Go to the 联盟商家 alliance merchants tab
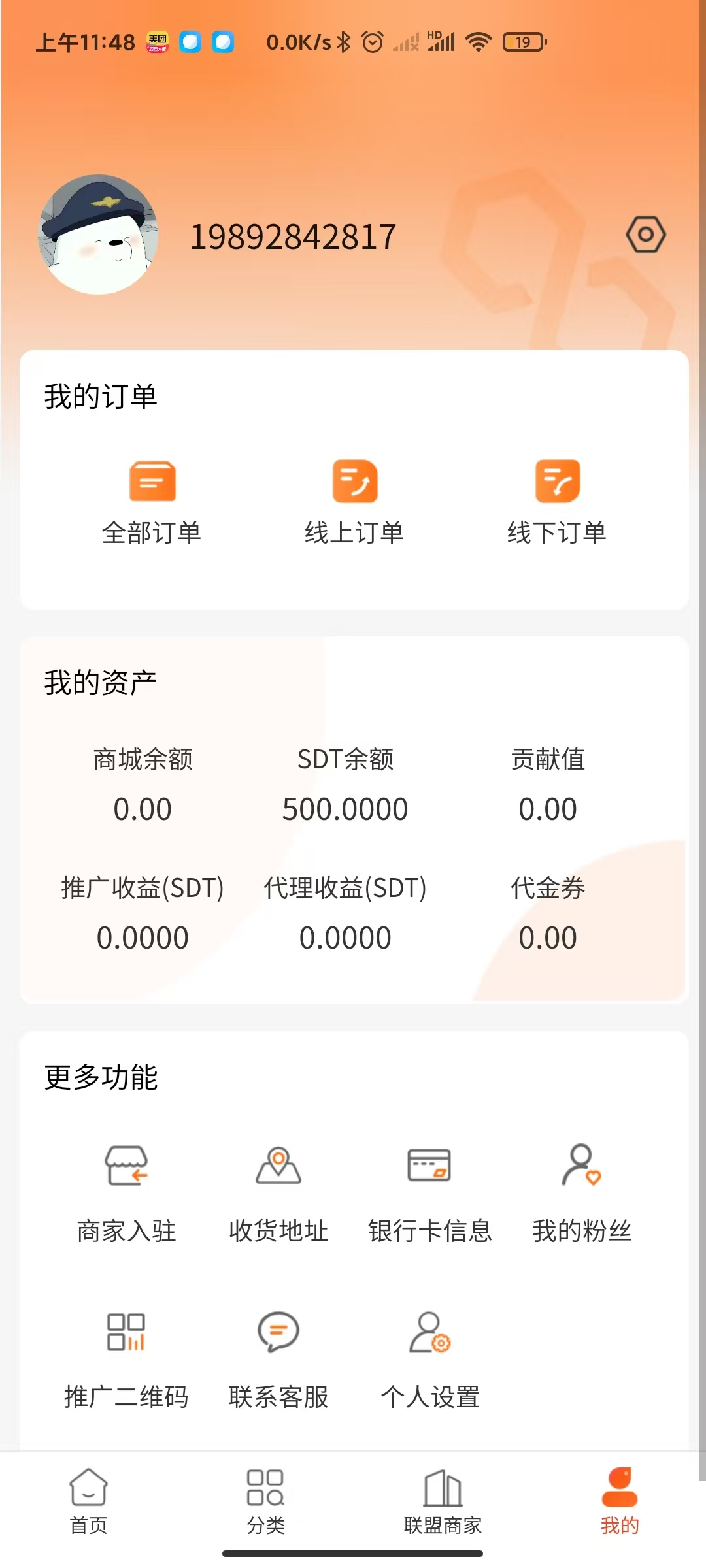This screenshot has width=706, height=1568. (x=443, y=1501)
